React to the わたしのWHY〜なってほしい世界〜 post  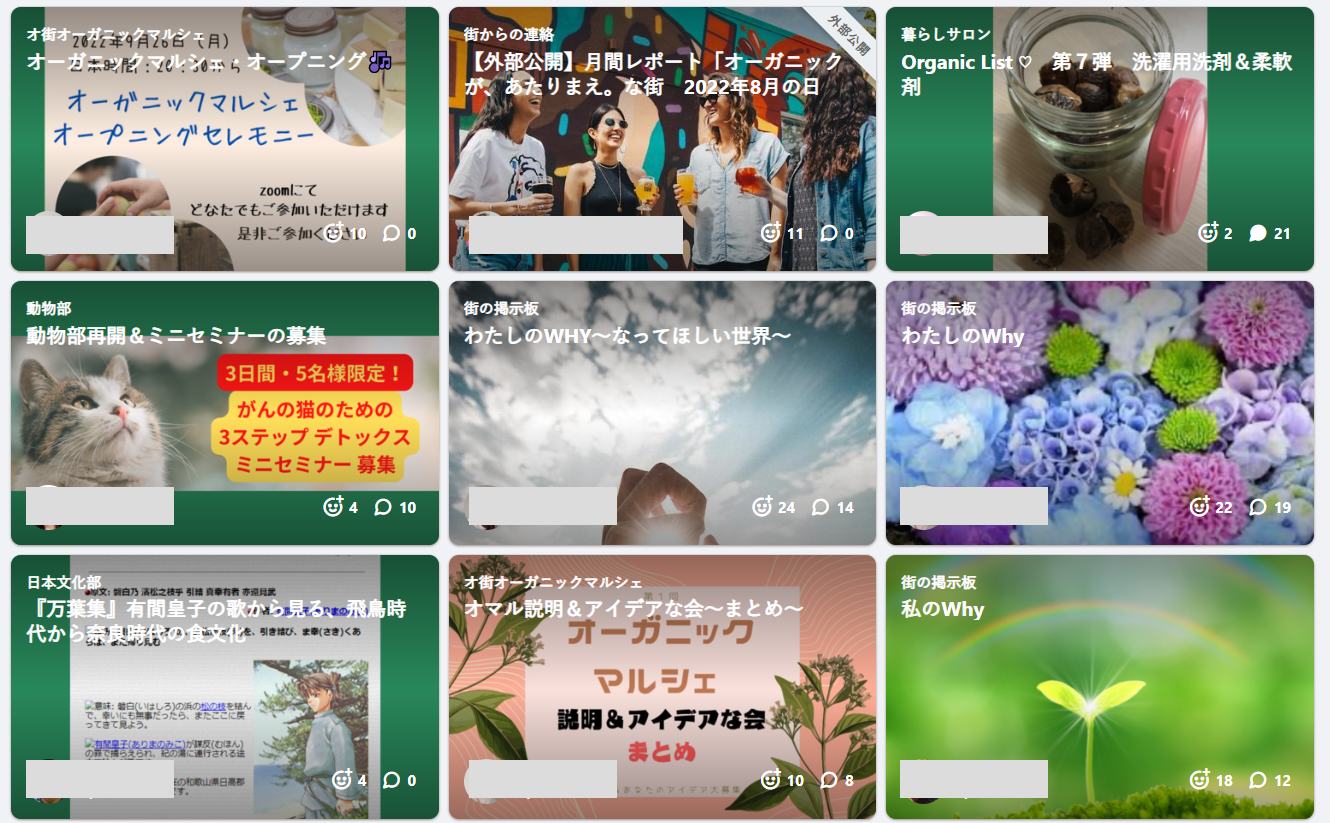coord(762,507)
